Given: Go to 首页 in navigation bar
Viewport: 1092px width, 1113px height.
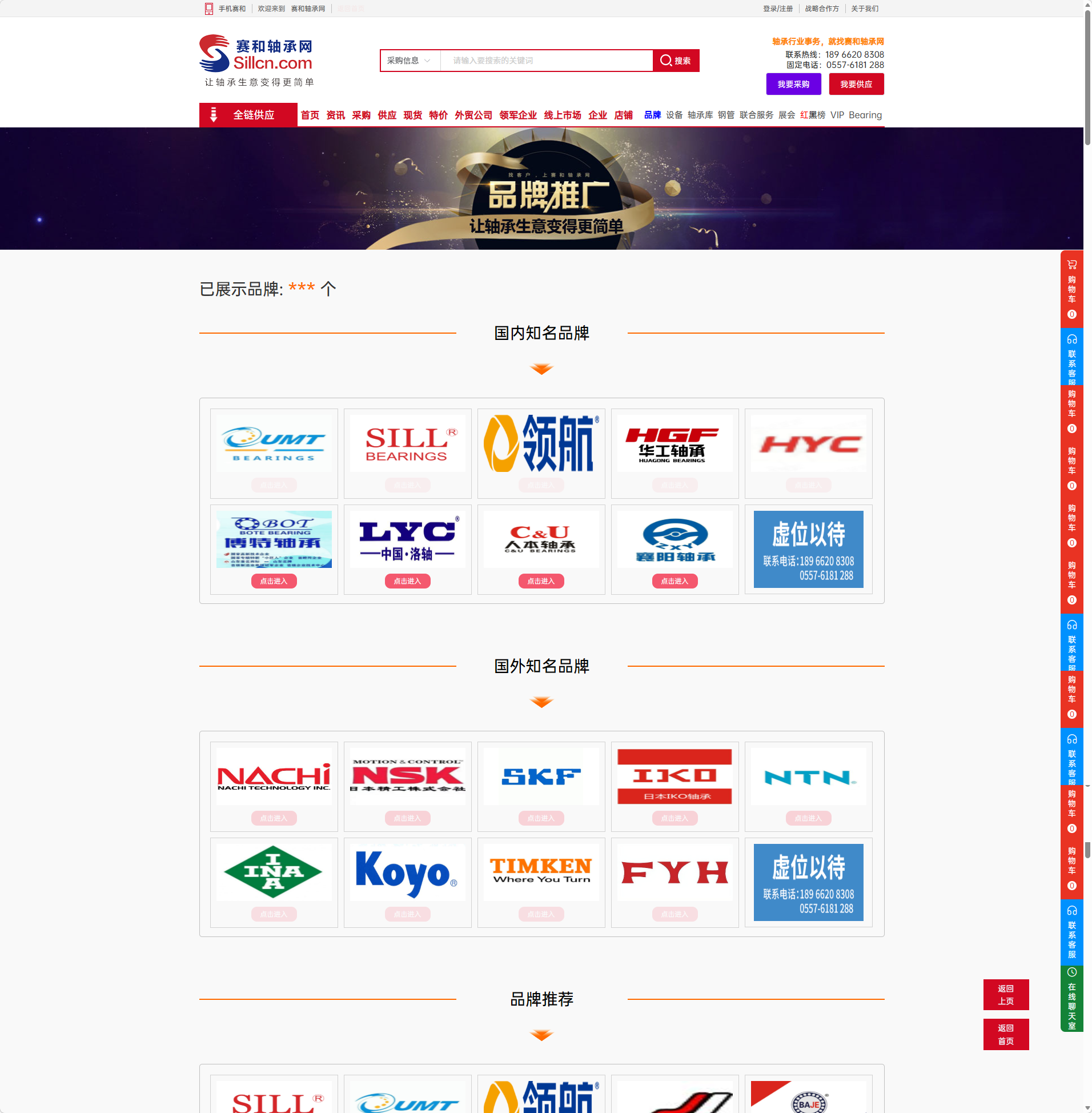Looking at the screenshot, I should [x=310, y=115].
